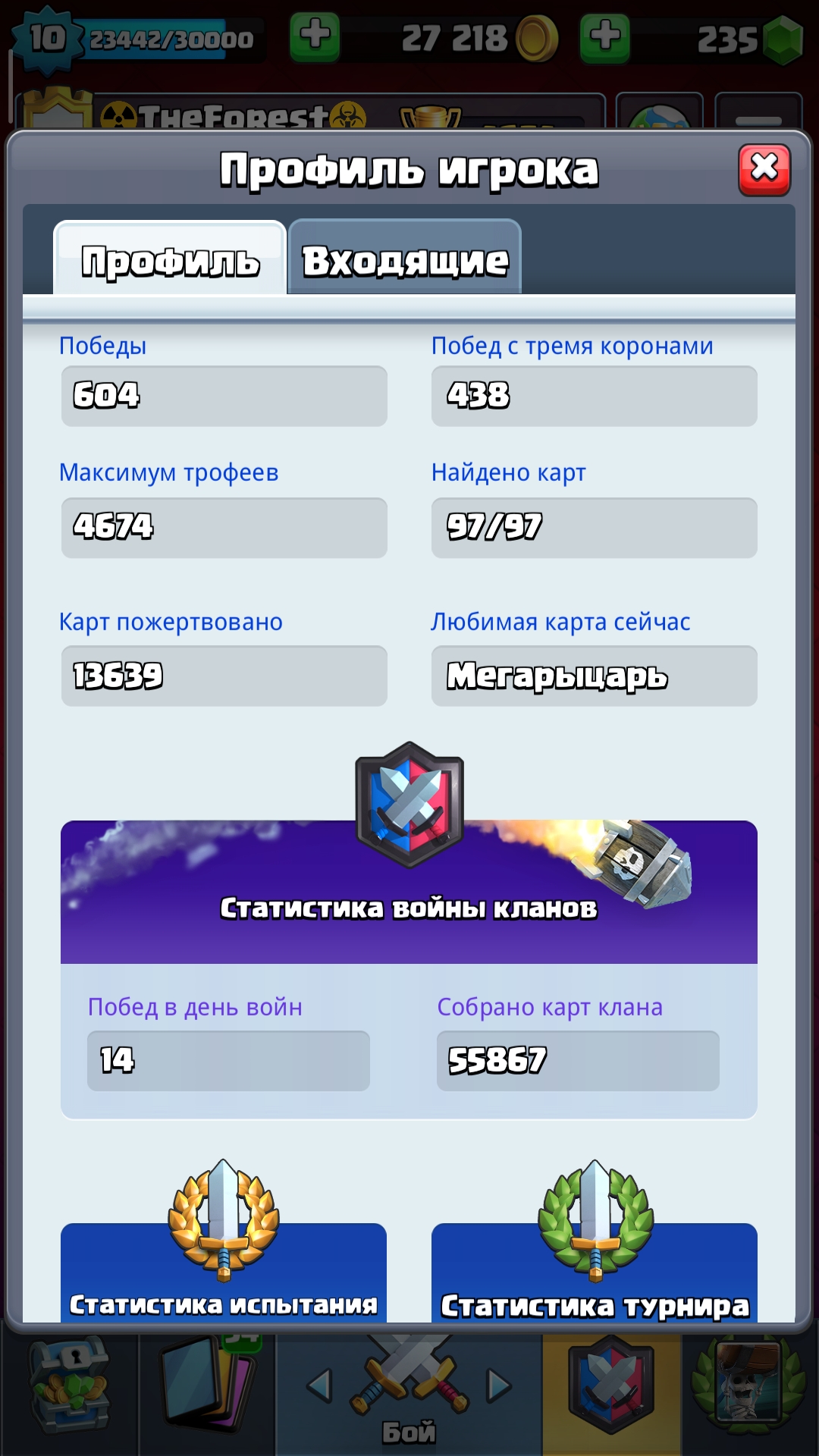819x1456 pixels.
Task: Open Статистика войны кланов banner
Action: click(409, 892)
